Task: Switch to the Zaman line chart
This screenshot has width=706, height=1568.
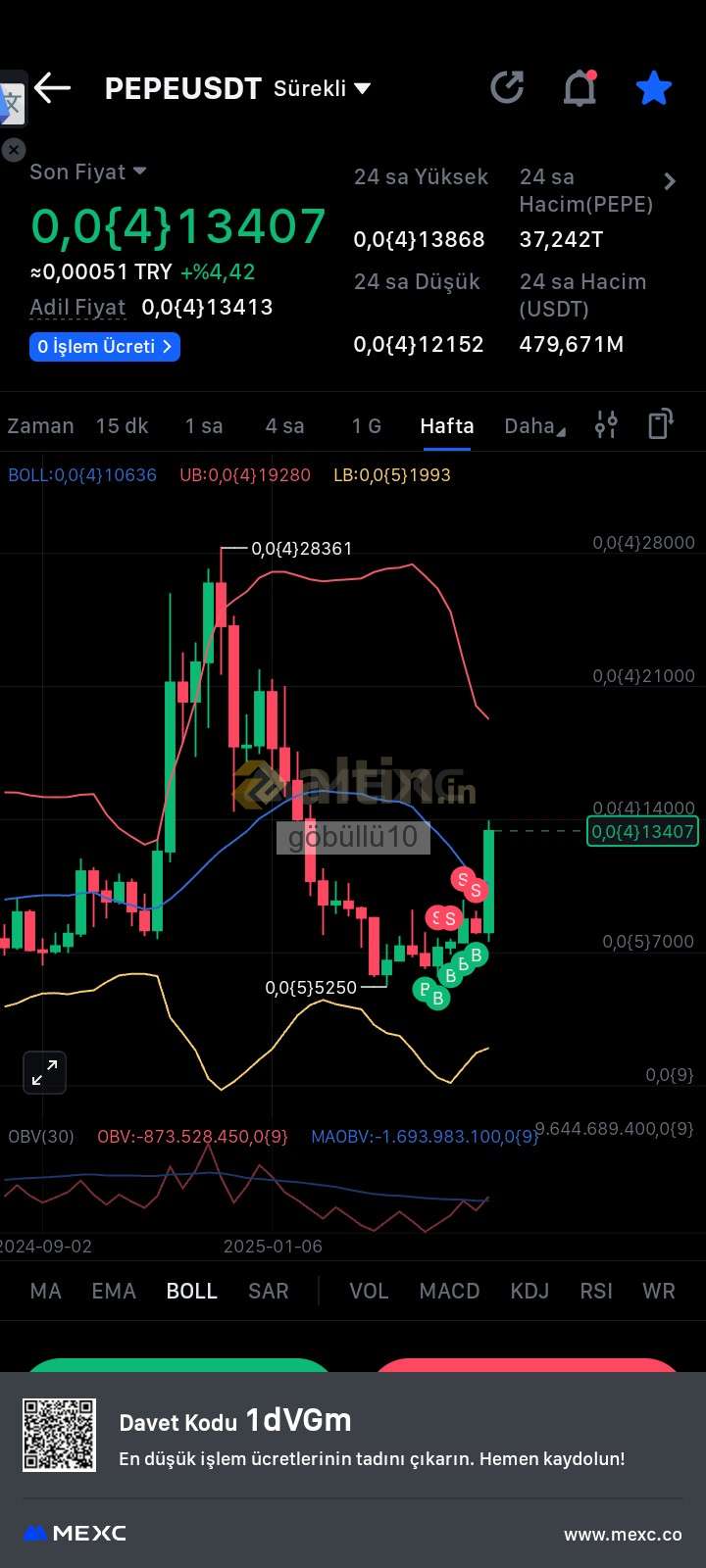Action: point(40,426)
